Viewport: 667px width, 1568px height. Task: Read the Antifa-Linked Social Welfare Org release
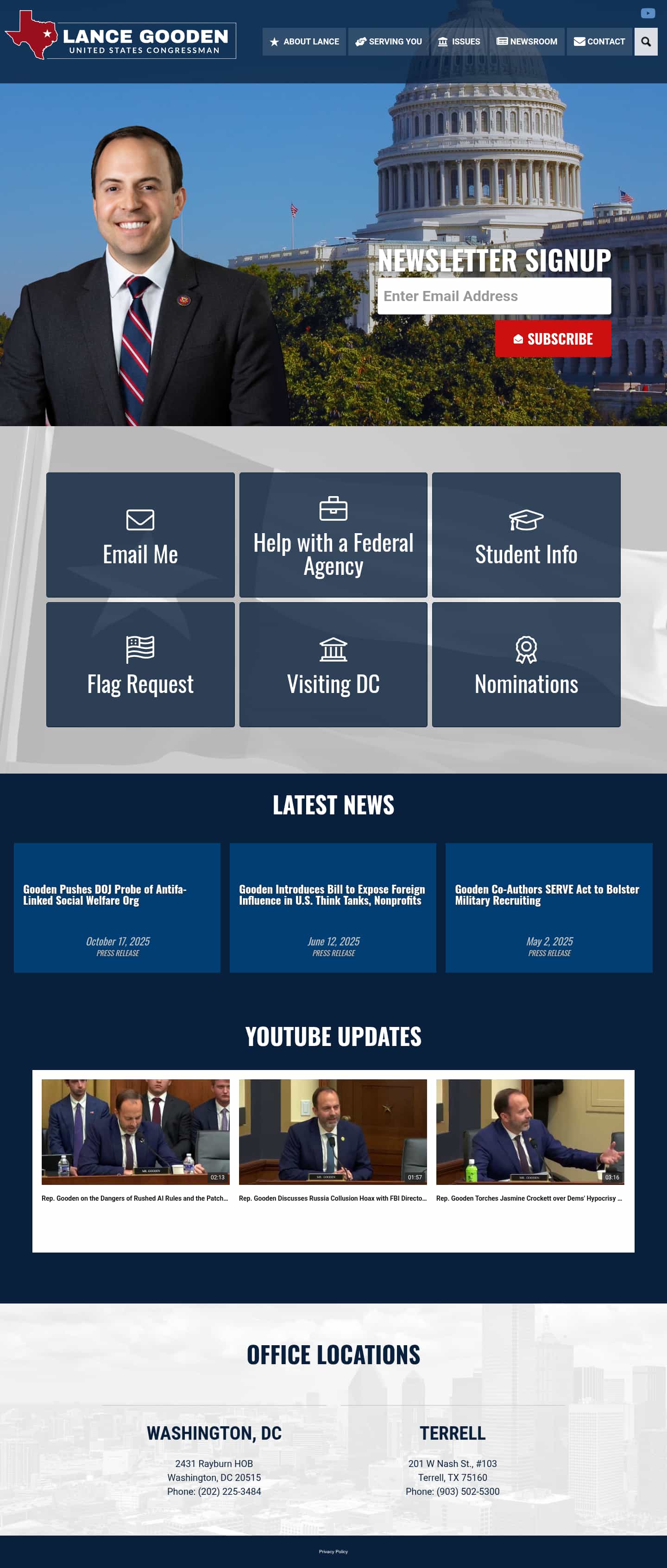(x=105, y=894)
